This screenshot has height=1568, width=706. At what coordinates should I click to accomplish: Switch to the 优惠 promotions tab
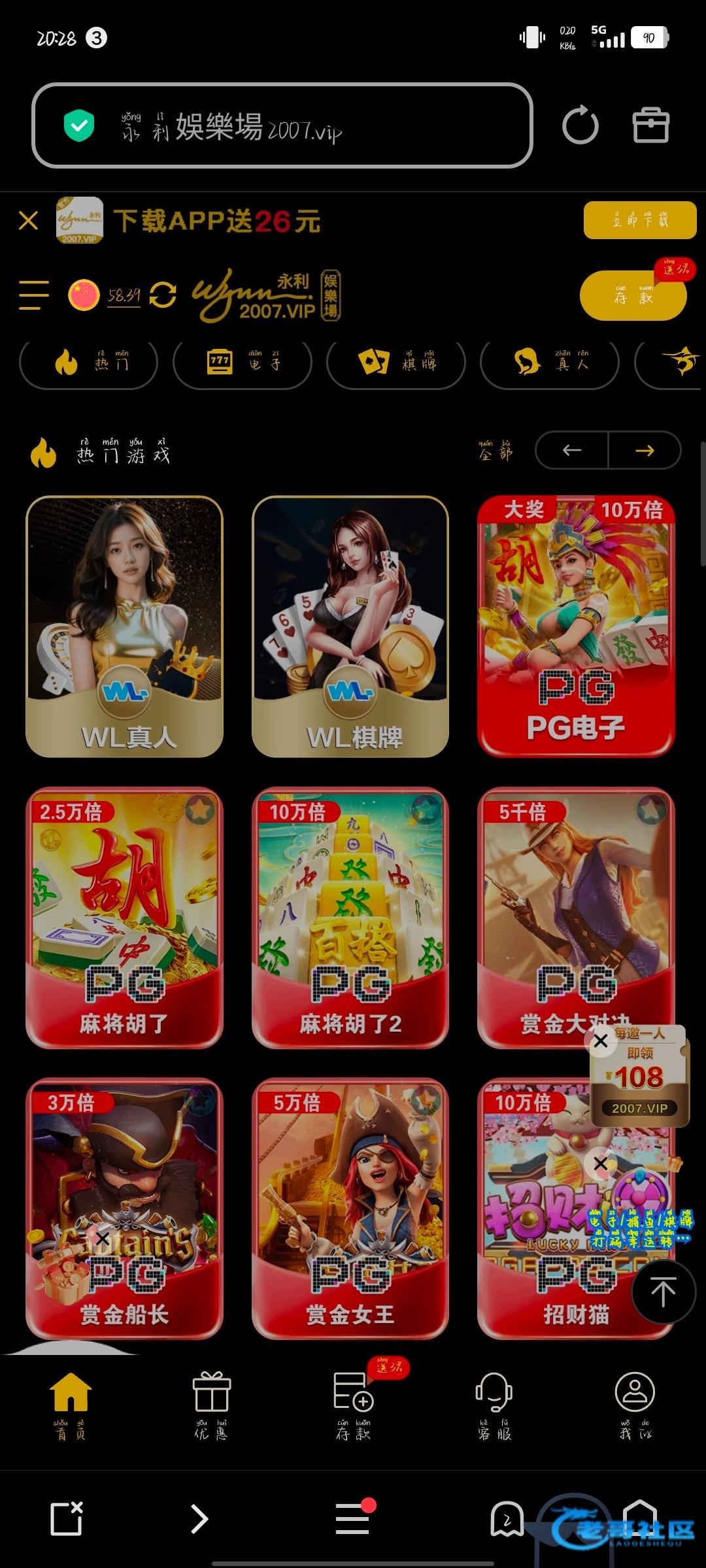point(211,1403)
